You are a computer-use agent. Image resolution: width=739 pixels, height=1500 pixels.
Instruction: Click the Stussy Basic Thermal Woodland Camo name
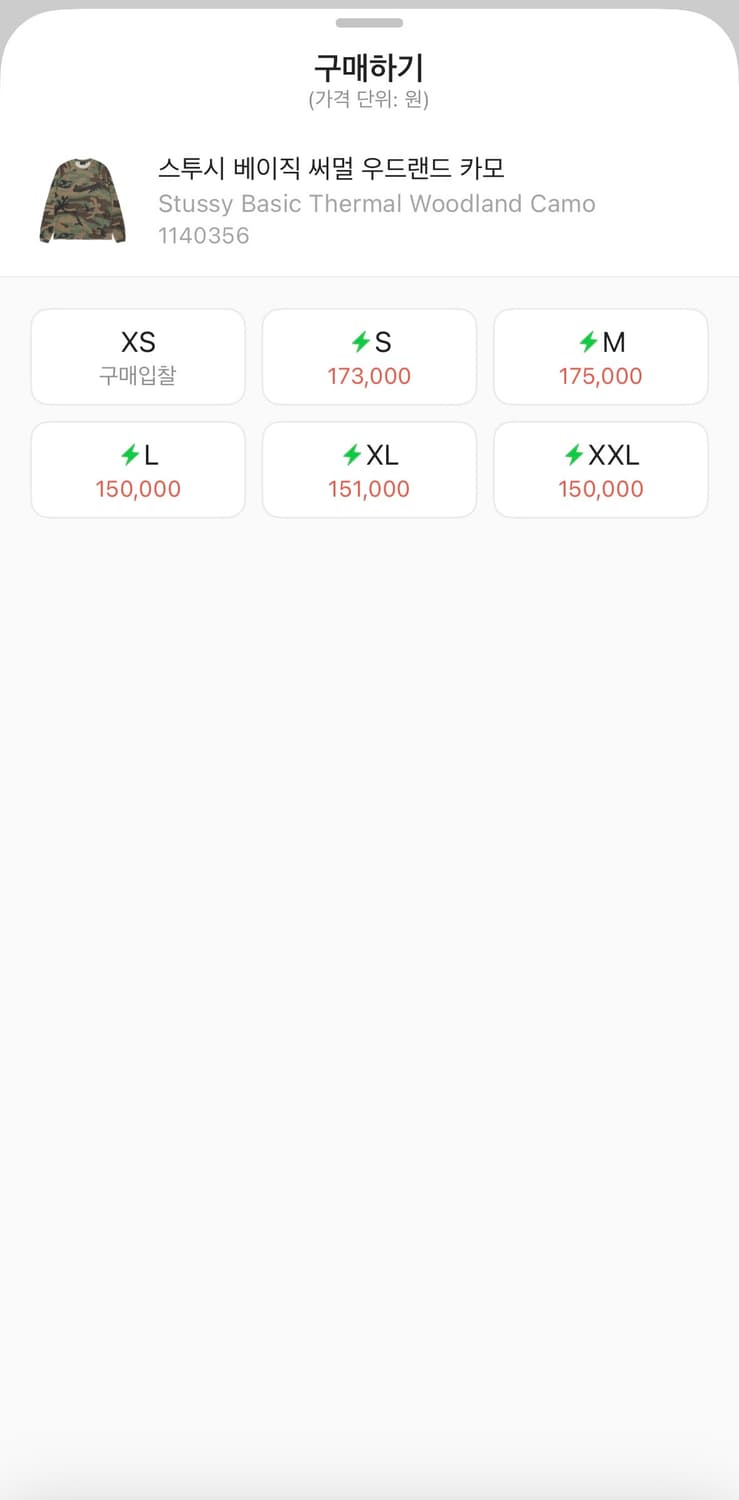point(377,204)
